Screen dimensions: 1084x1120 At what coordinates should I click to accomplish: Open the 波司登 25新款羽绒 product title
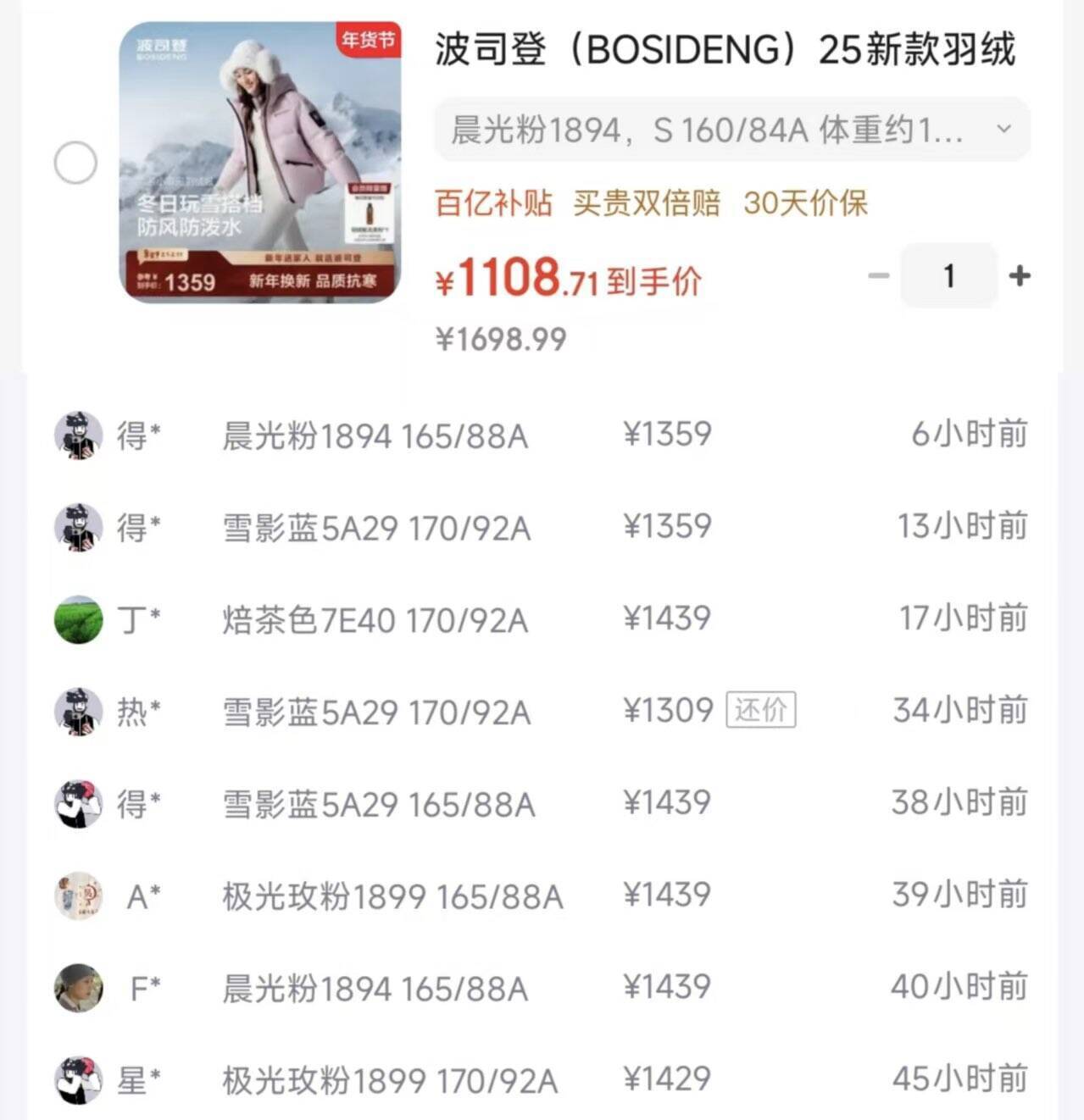click(x=725, y=49)
